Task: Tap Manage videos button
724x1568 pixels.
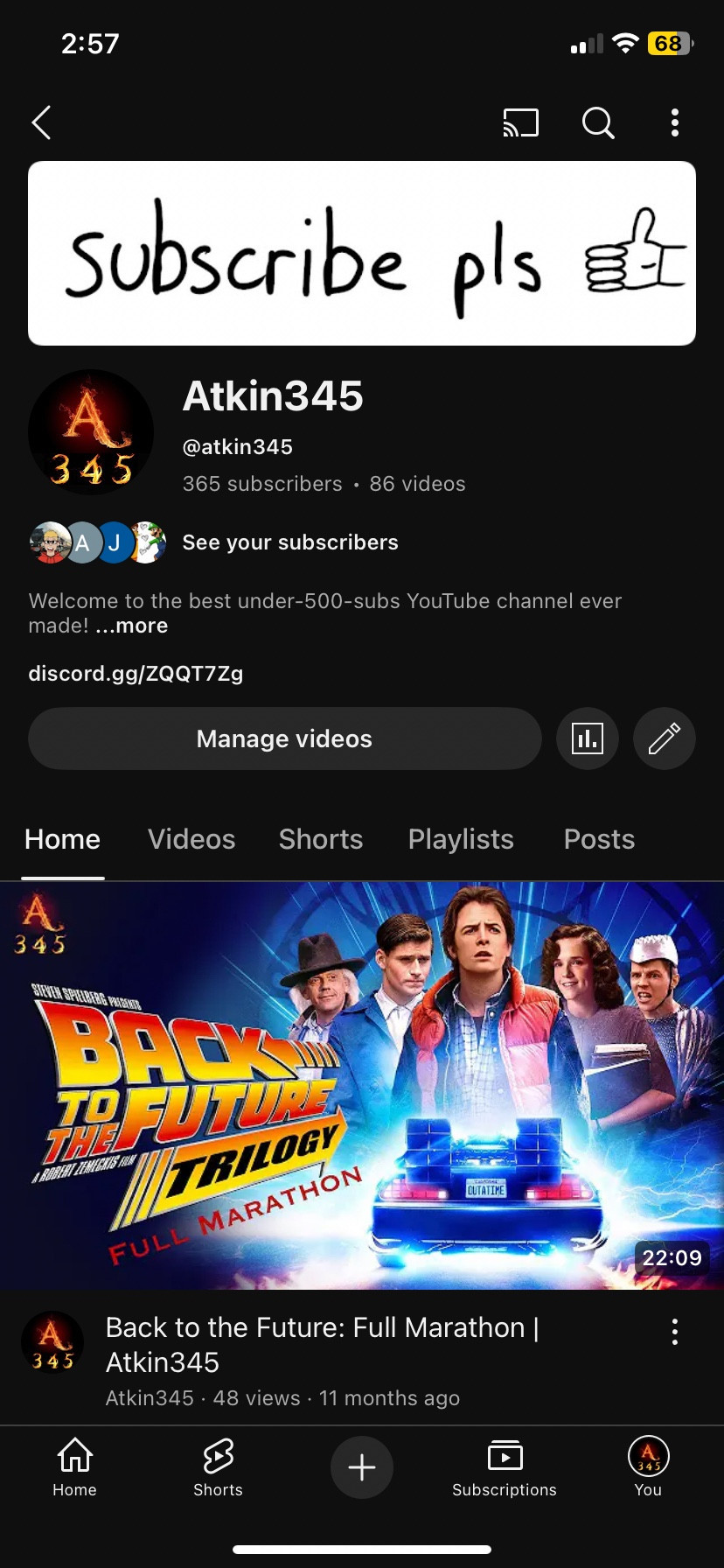Action: point(285,738)
